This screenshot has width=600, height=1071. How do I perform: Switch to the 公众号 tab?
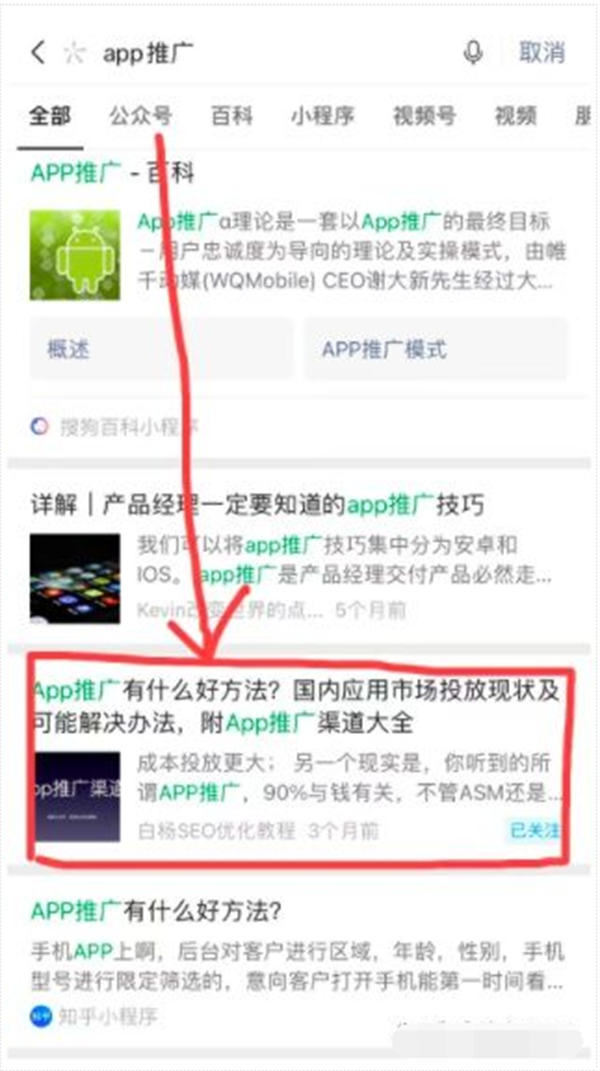tap(139, 115)
